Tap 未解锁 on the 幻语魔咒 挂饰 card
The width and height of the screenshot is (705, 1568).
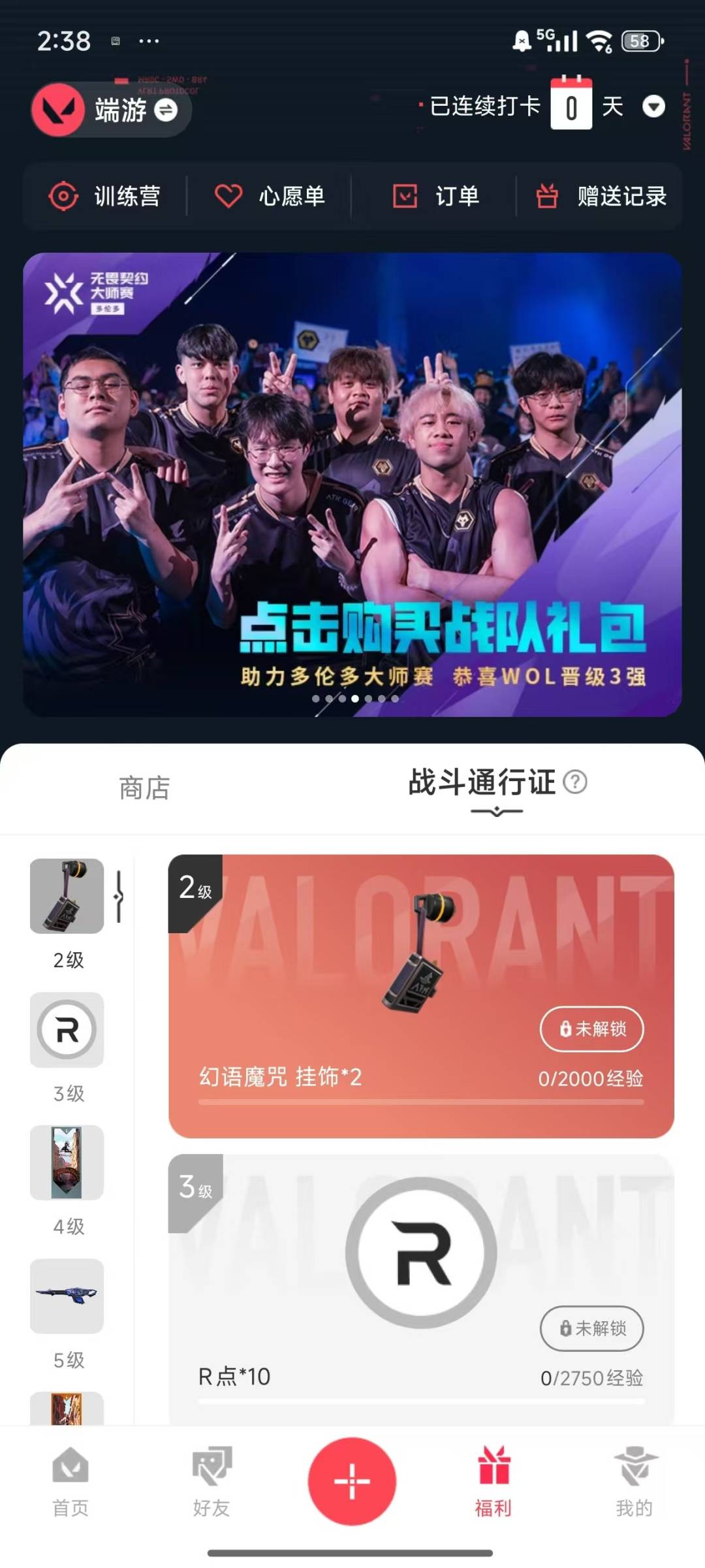[591, 1029]
